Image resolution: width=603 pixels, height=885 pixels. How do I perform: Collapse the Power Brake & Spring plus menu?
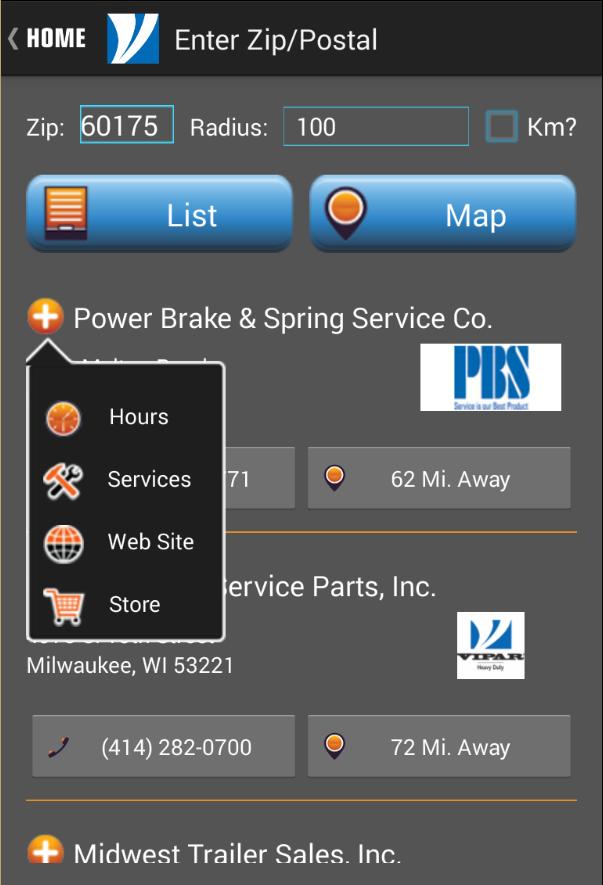pyautogui.click(x=45, y=318)
